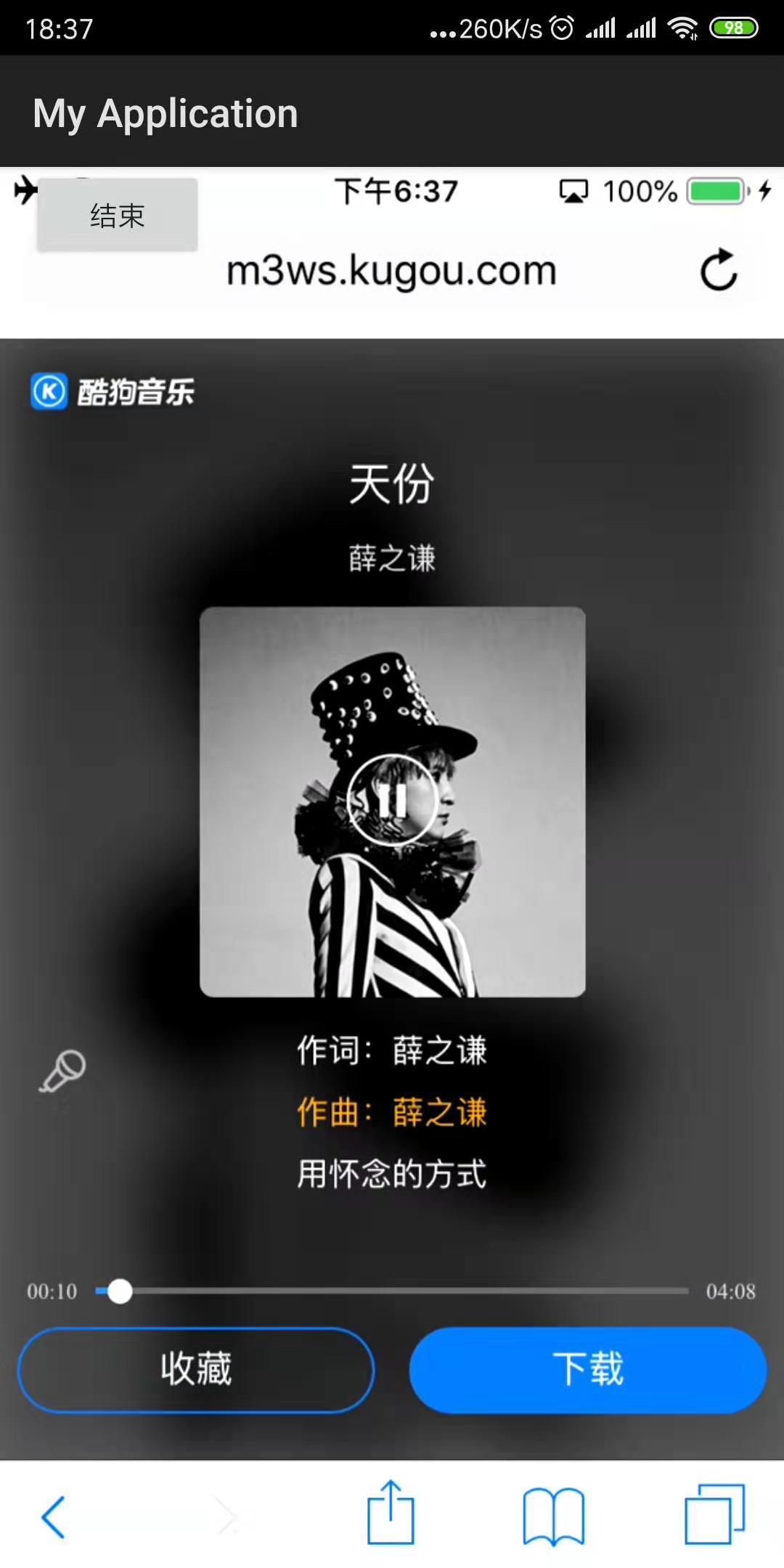Tap 收藏 to favorite the song
Screen dimensions: 784x1568
coord(196,1370)
